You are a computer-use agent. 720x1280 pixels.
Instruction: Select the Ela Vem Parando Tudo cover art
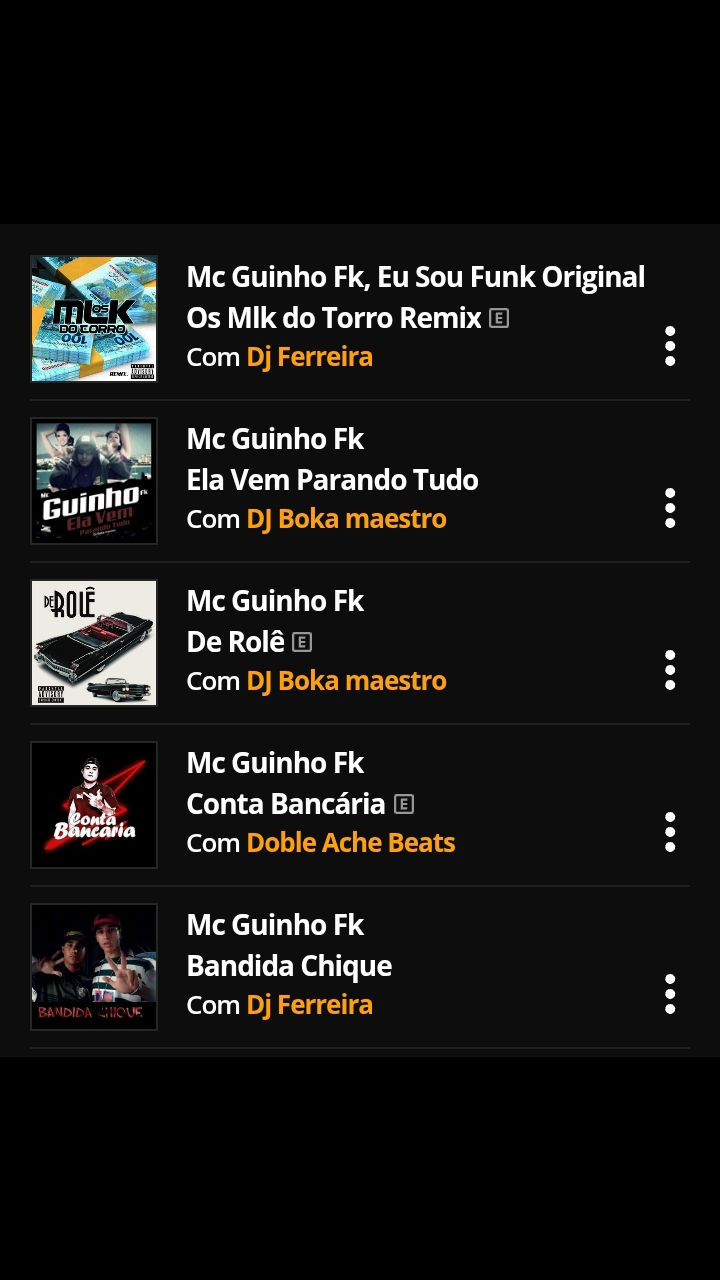94,480
